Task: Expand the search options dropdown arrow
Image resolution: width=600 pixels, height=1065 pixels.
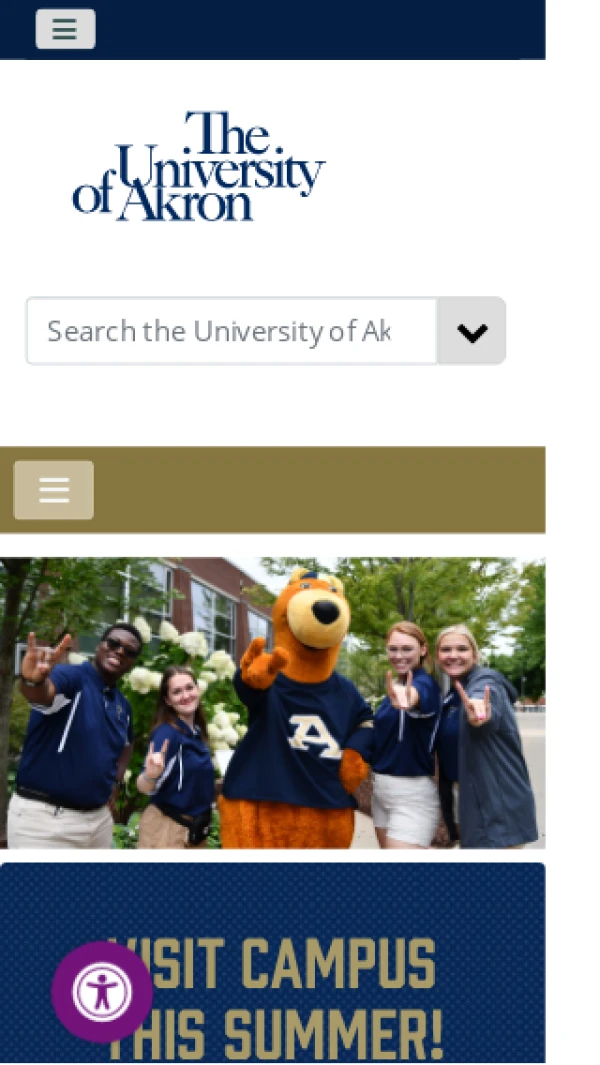Action: tap(471, 331)
